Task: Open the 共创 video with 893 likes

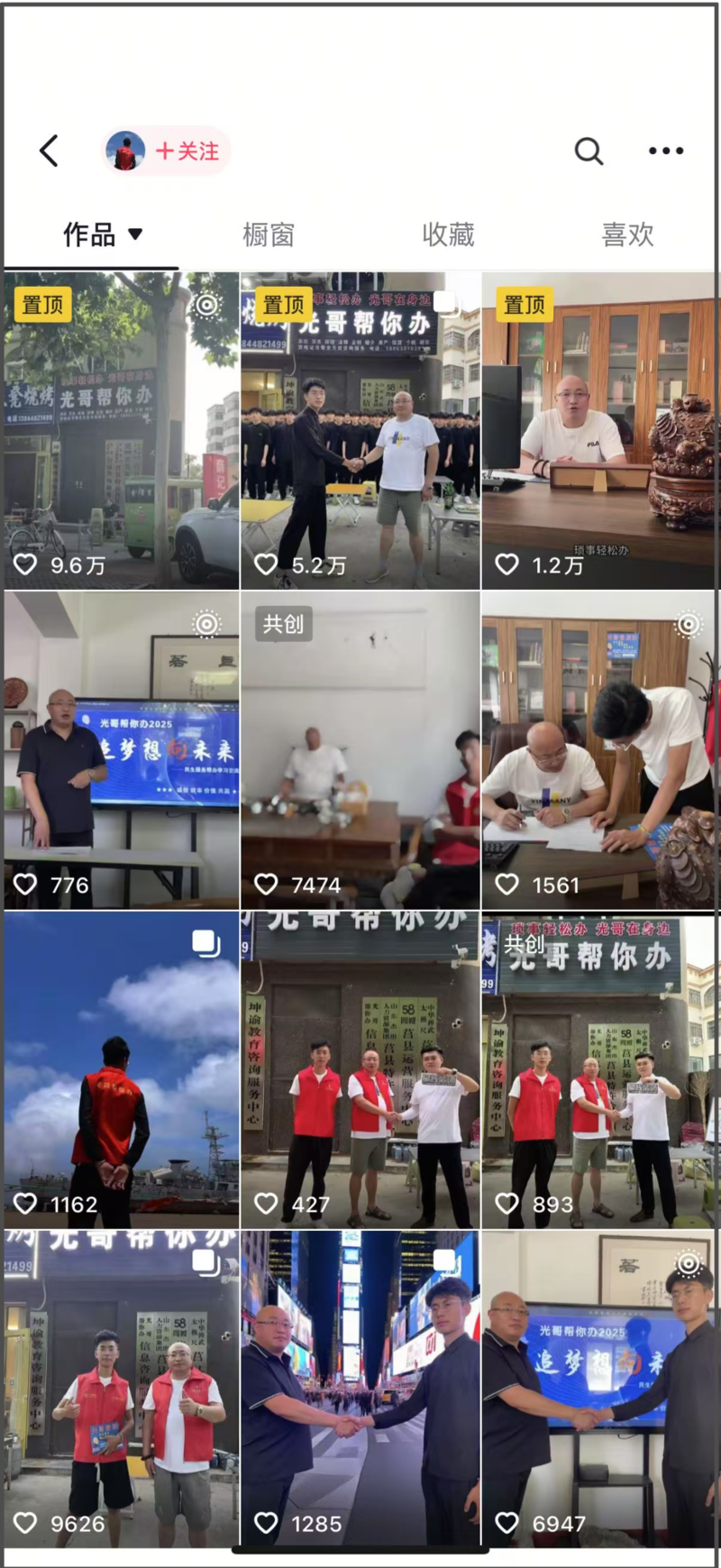Action: [x=600, y=1069]
